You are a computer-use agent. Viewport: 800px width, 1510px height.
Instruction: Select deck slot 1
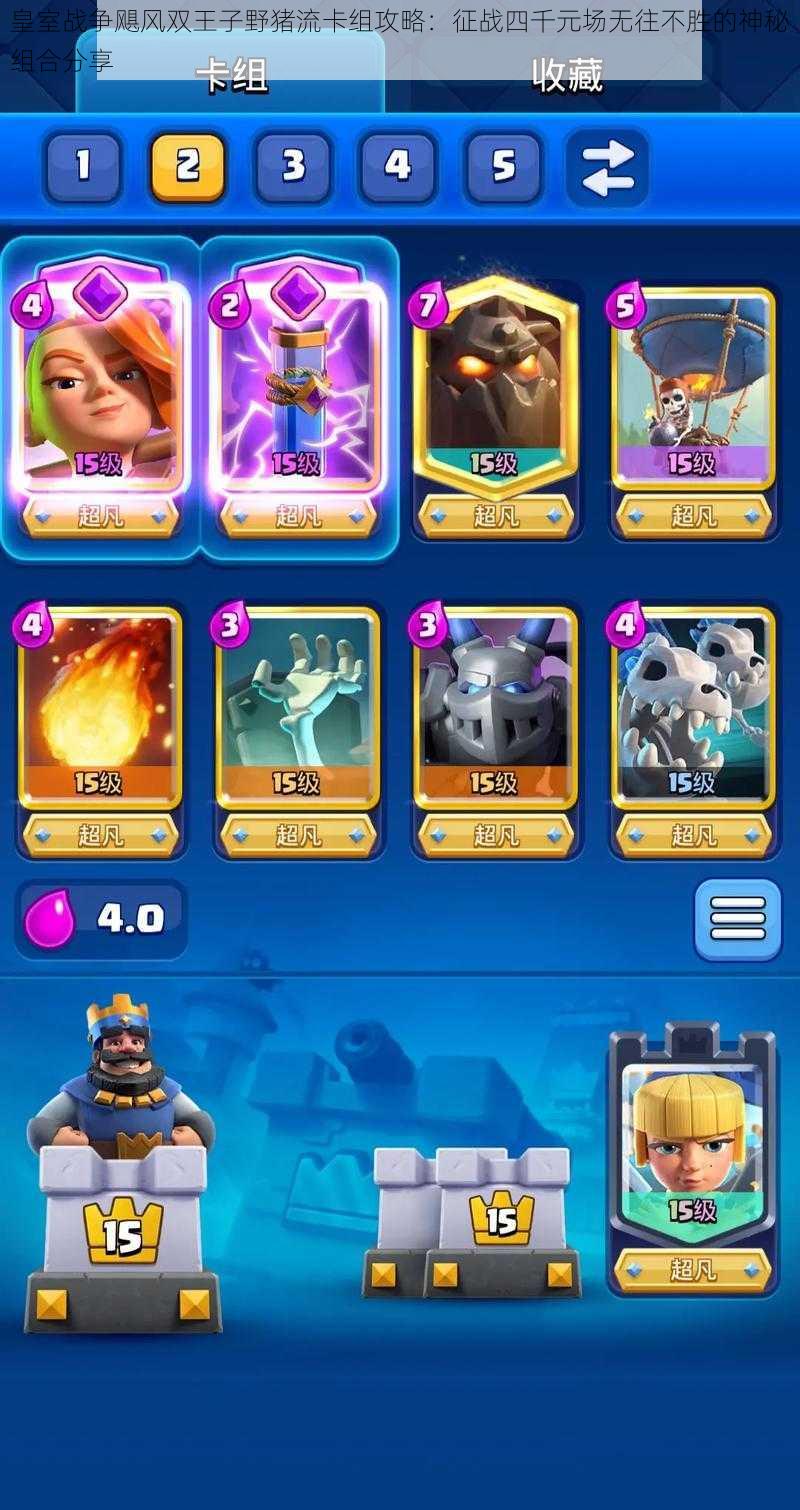[x=83, y=166]
